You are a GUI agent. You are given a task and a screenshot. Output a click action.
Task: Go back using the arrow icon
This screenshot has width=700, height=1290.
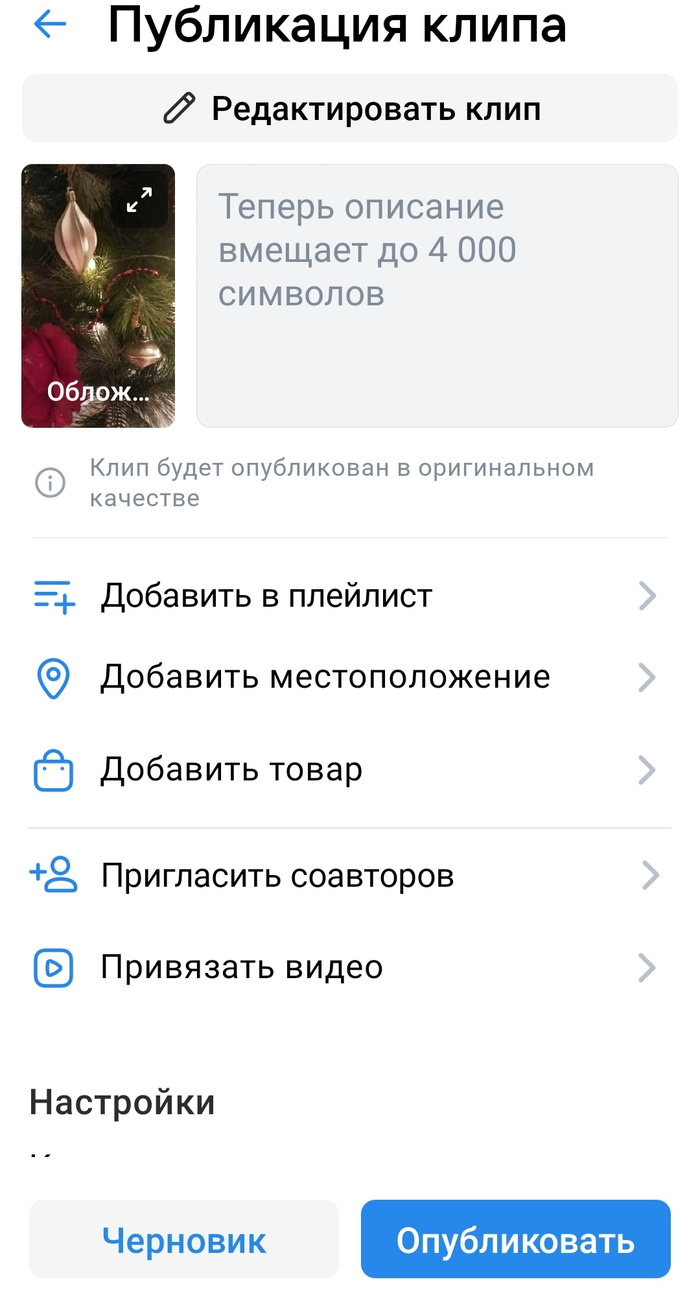tap(50, 25)
